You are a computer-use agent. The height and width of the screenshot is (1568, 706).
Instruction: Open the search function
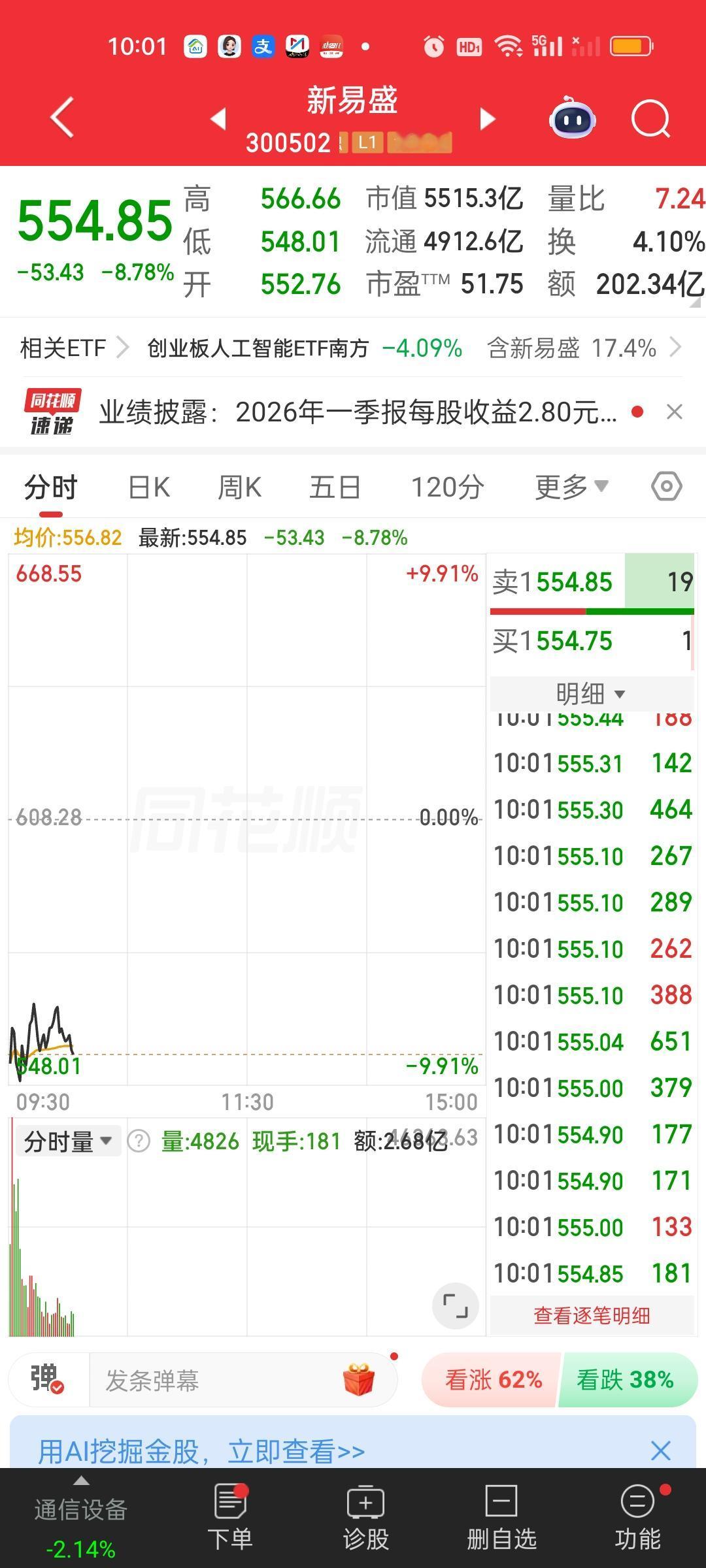point(650,119)
